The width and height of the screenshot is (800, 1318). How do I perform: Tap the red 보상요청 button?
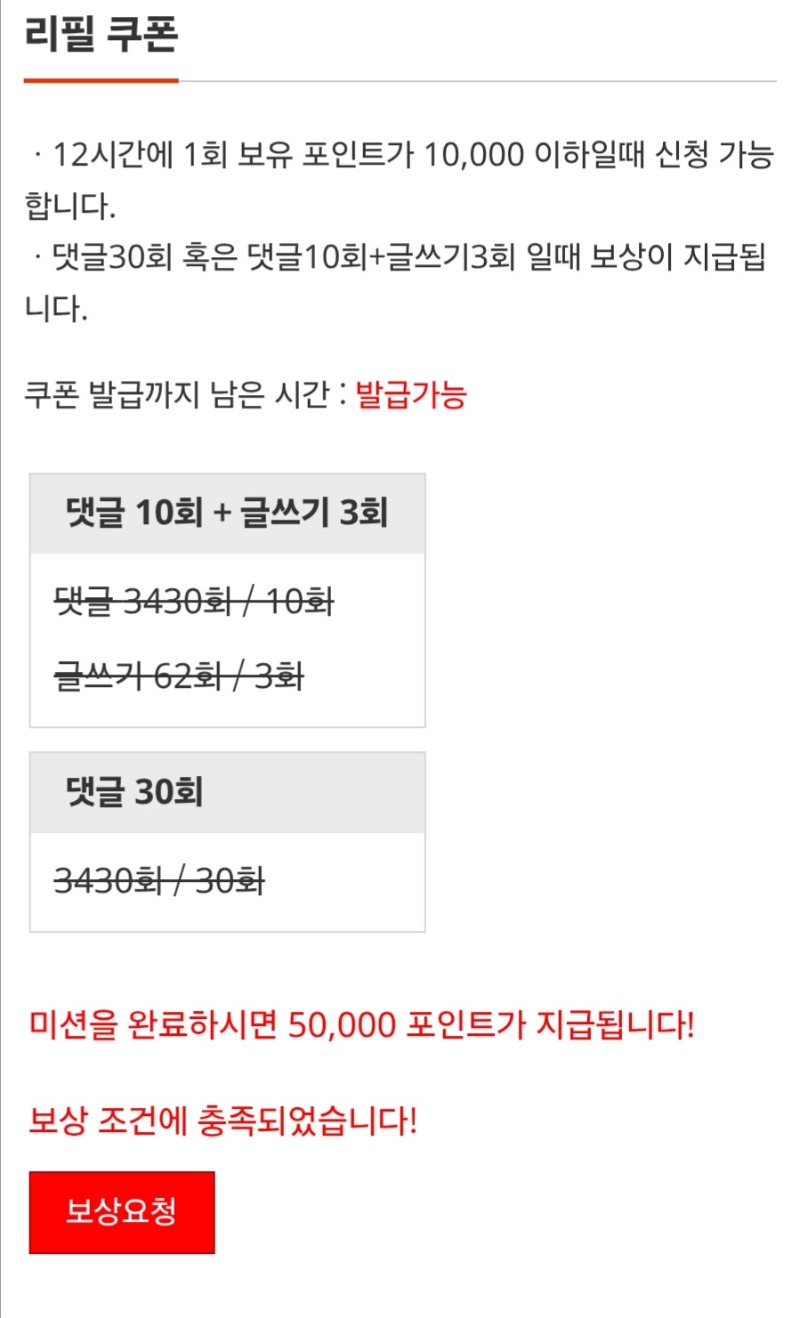coord(122,1211)
